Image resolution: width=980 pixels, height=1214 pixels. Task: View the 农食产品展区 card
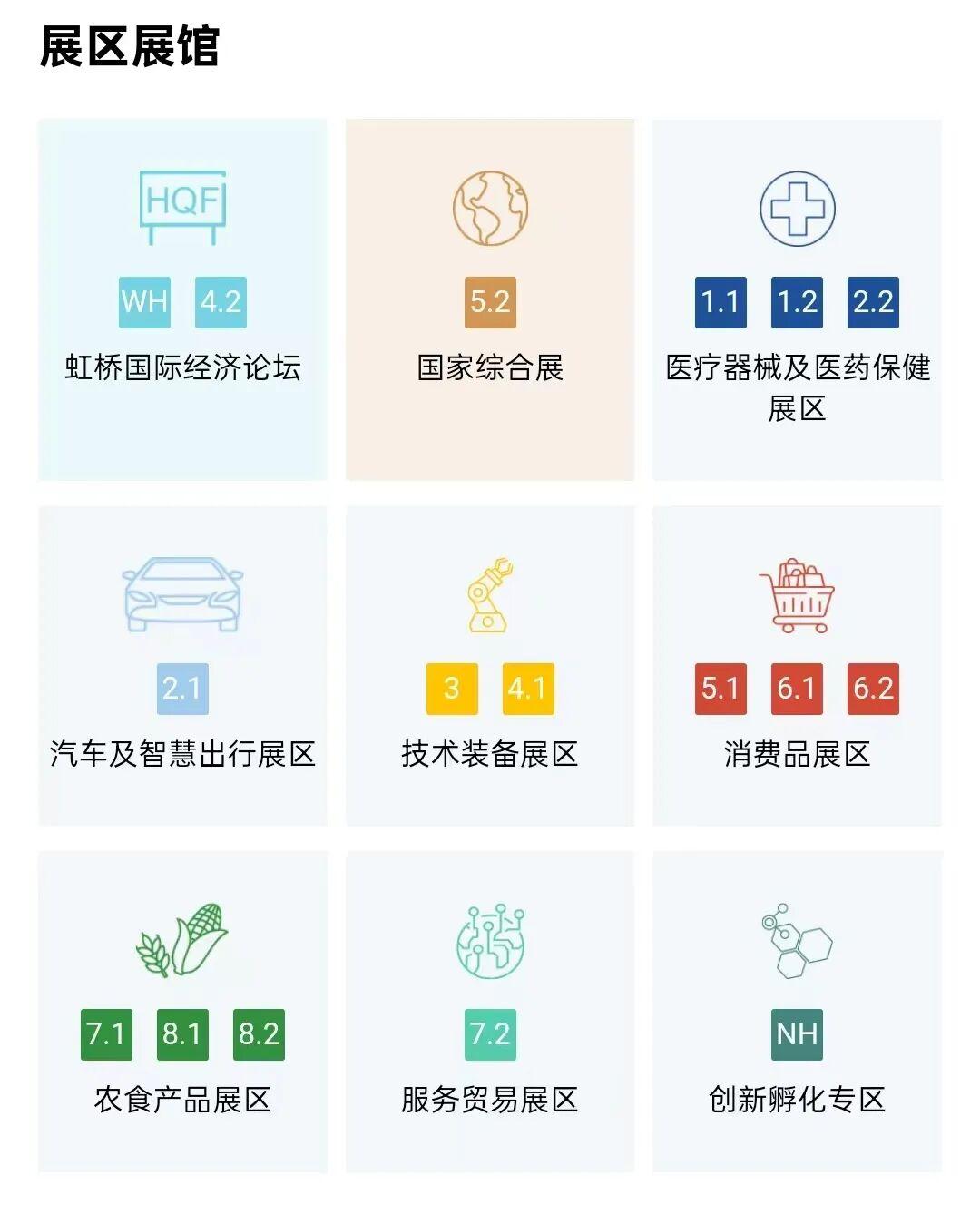[182, 1012]
